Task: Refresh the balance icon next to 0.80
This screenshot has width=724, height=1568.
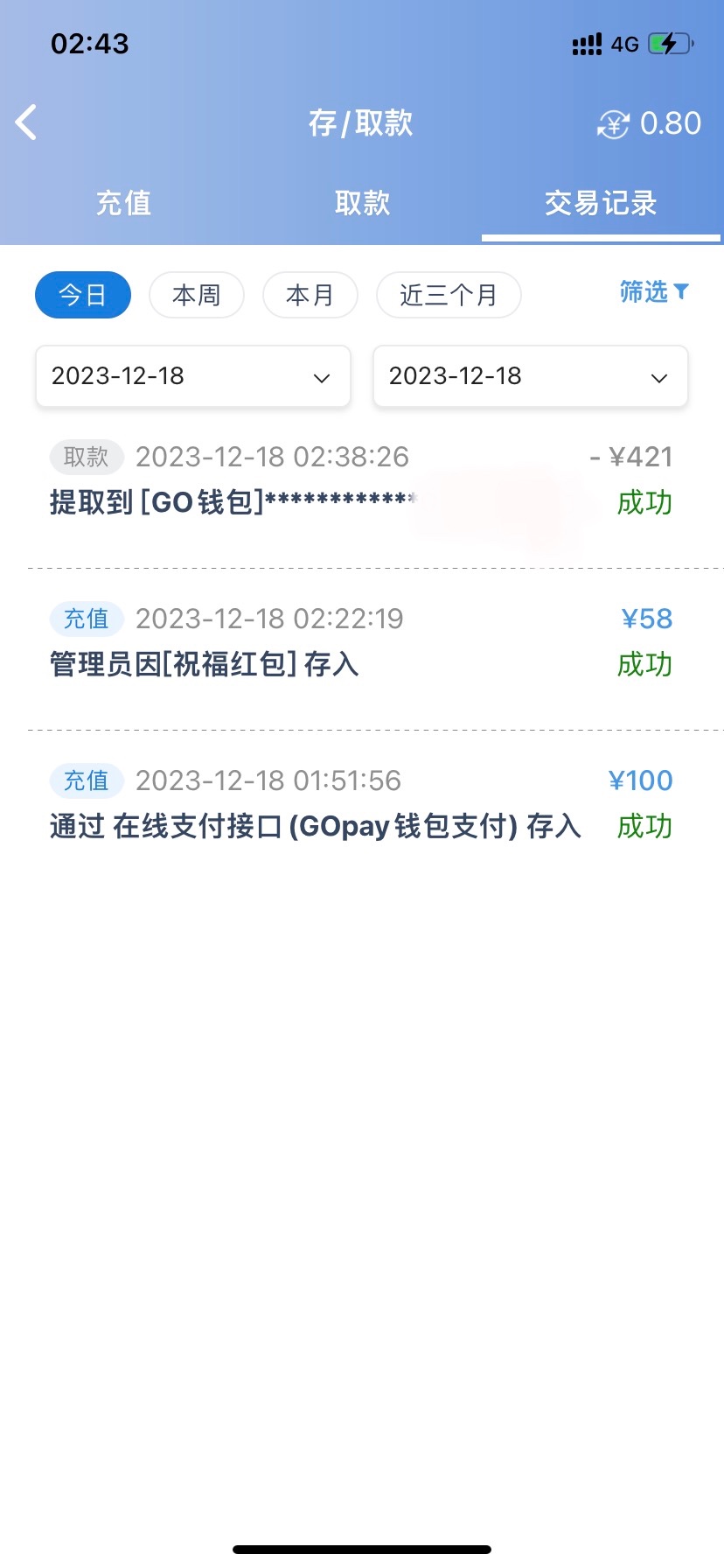Action: click(x=613, y=124)
